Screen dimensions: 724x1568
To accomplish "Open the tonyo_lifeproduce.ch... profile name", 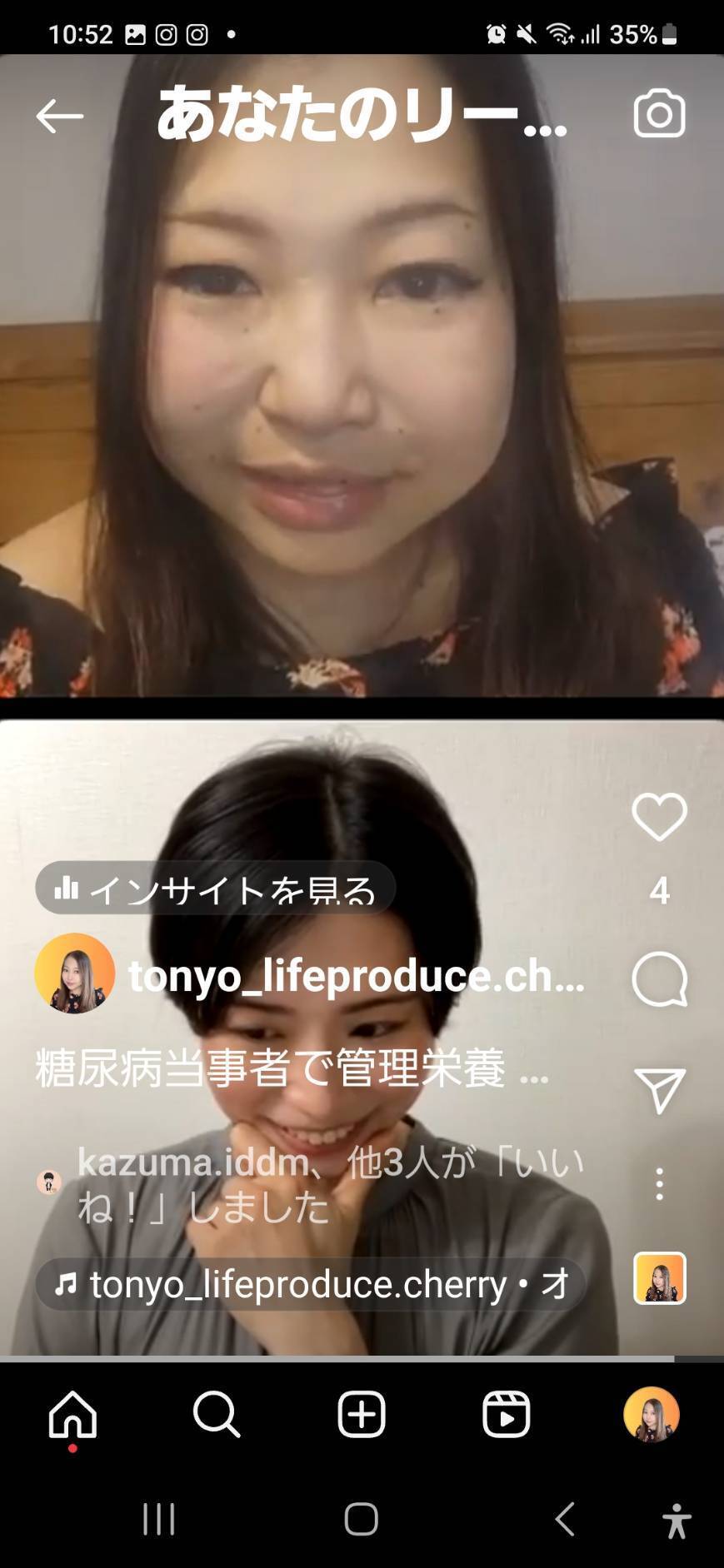I will 357,975.
